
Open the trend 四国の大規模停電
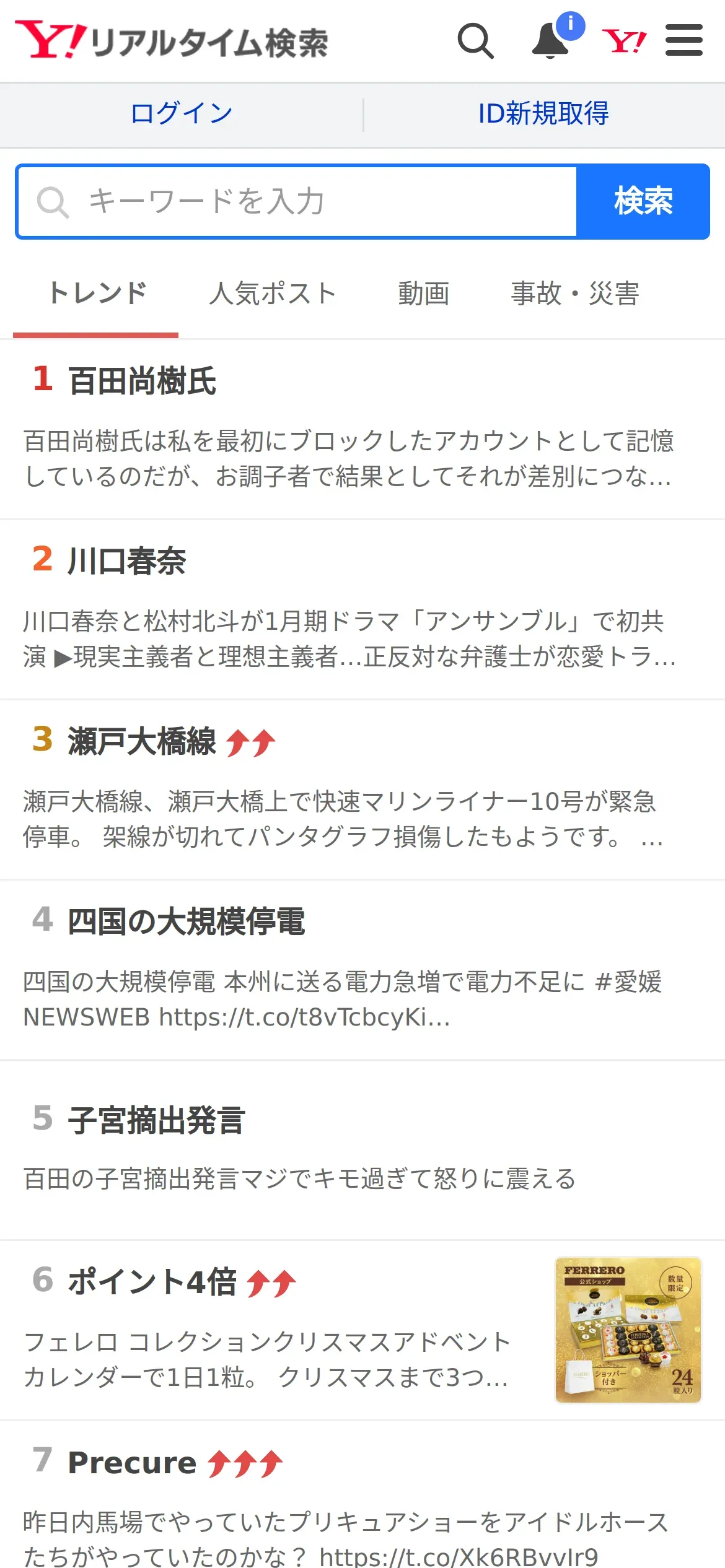[x=362, y=970]
